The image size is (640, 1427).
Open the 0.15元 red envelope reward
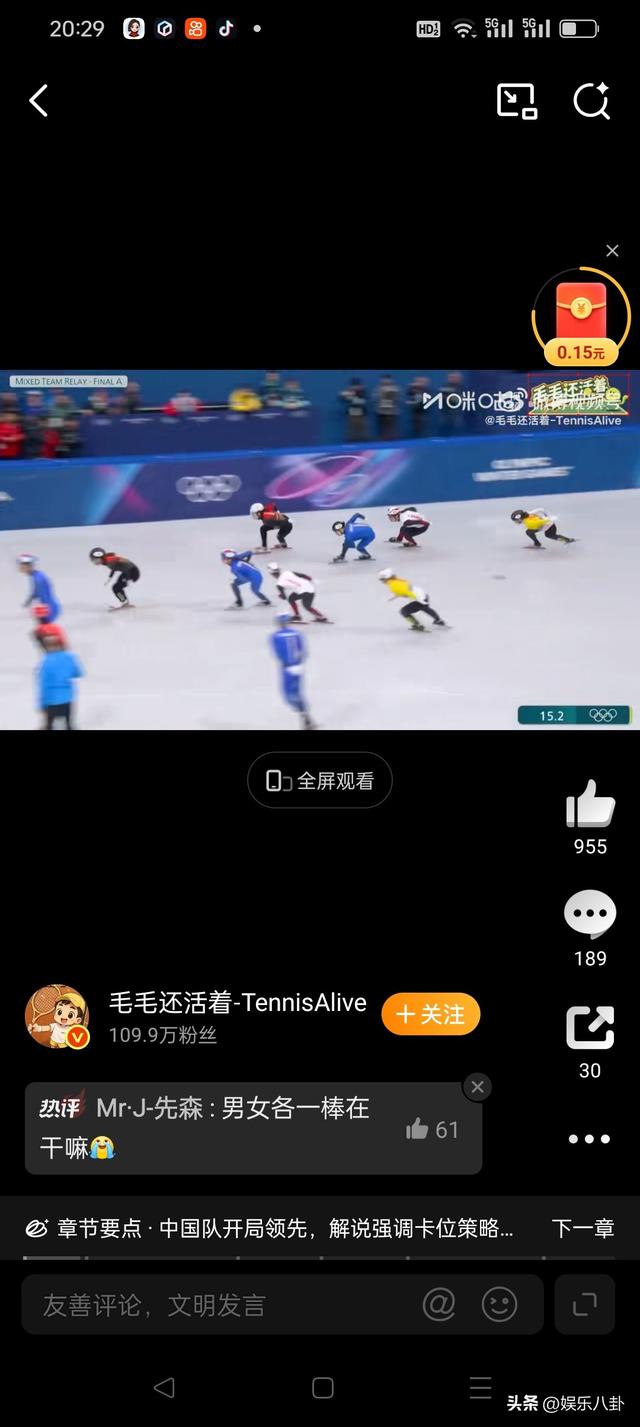pyautogui.click(x=581, y=320)
